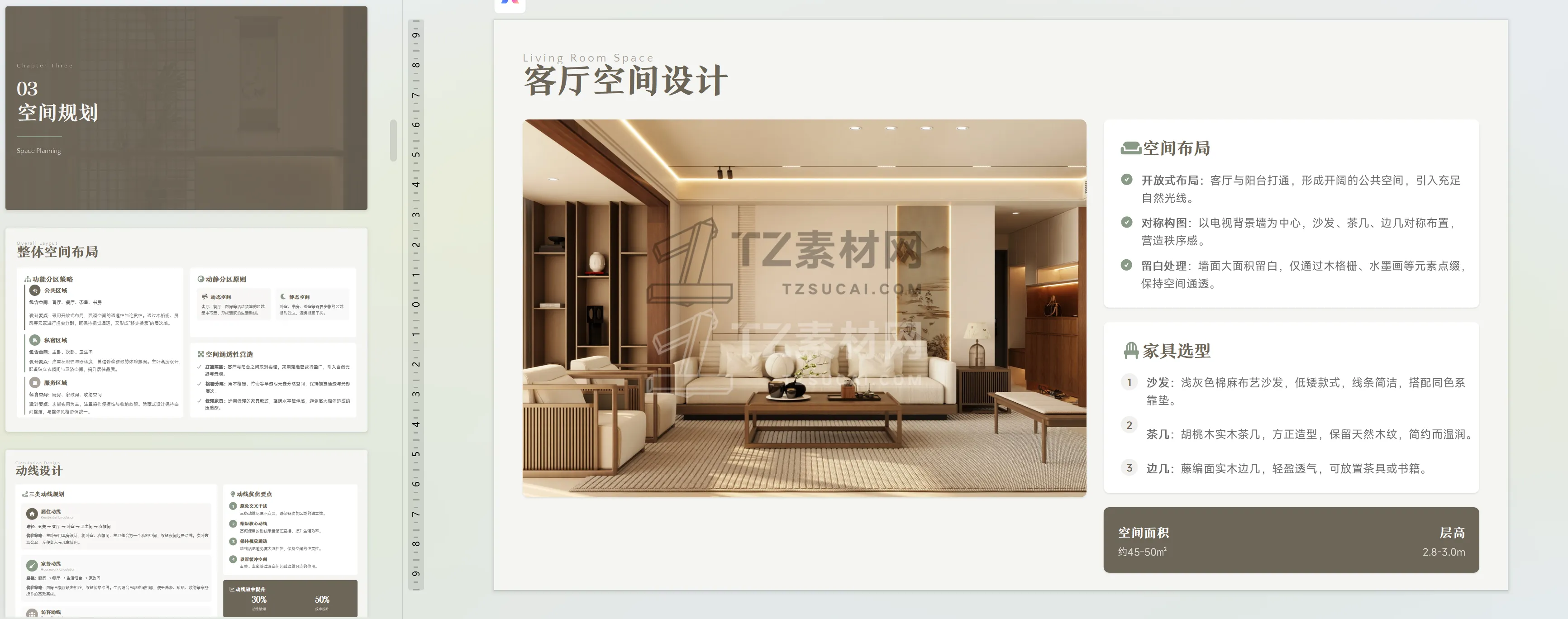Open the 动线设计 slide thumbnail

coord(186,533)
